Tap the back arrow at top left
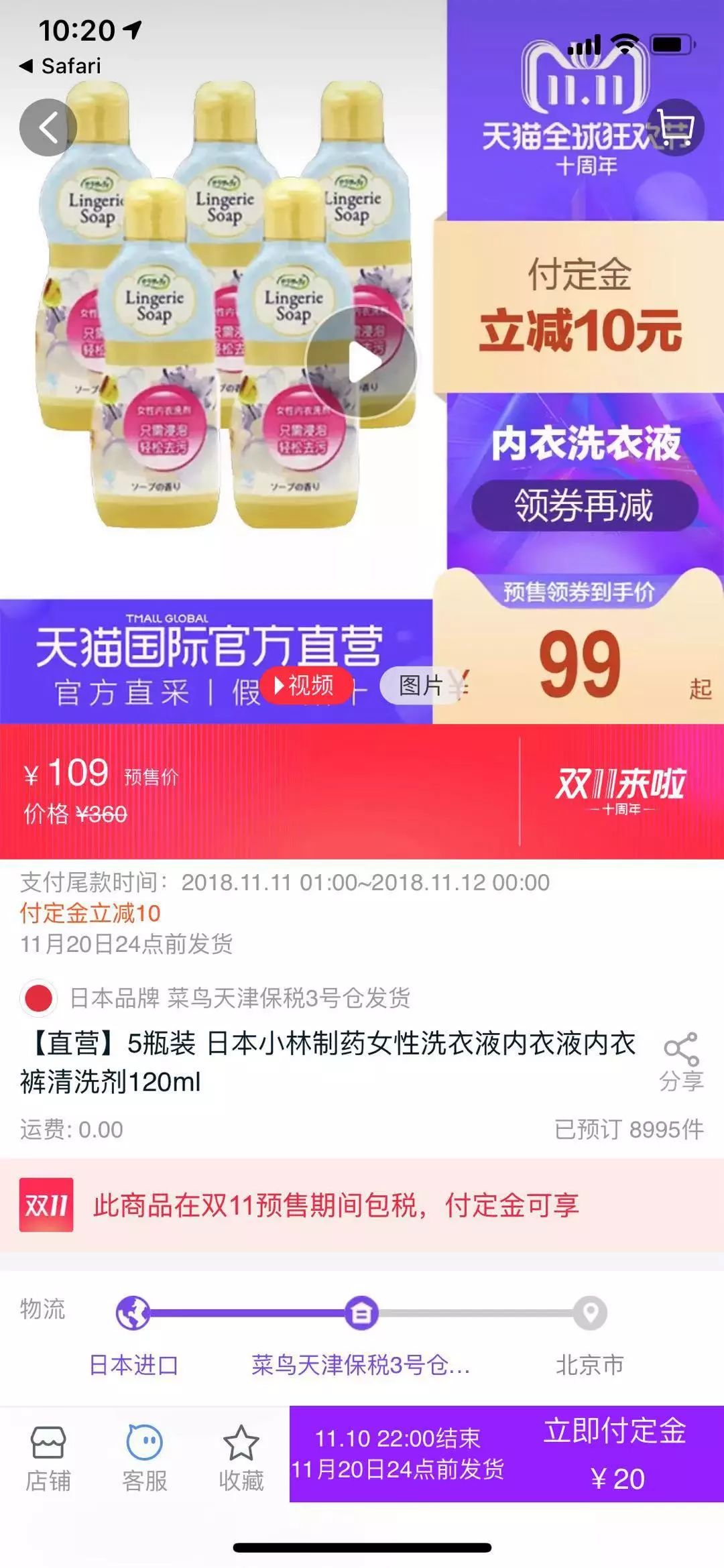The width and height of the screenshot is (724, 1568). pyautogui.click(x=45, y=126)
